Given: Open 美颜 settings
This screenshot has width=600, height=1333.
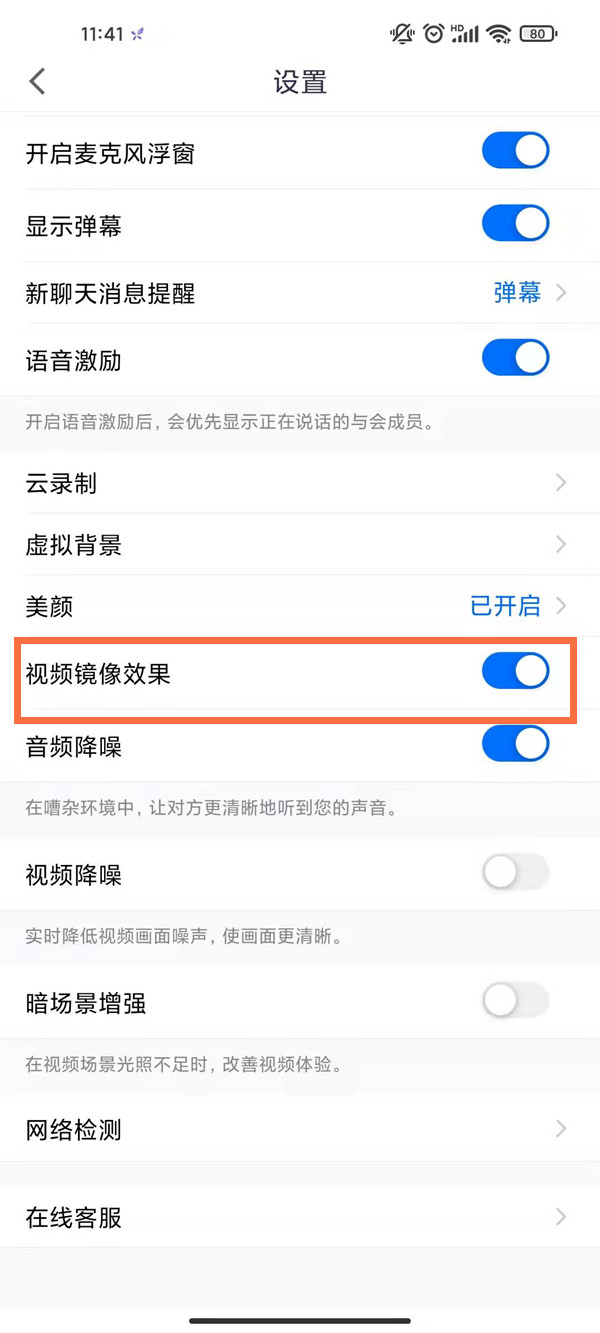Looking at the screenshot, I should 300,606.
